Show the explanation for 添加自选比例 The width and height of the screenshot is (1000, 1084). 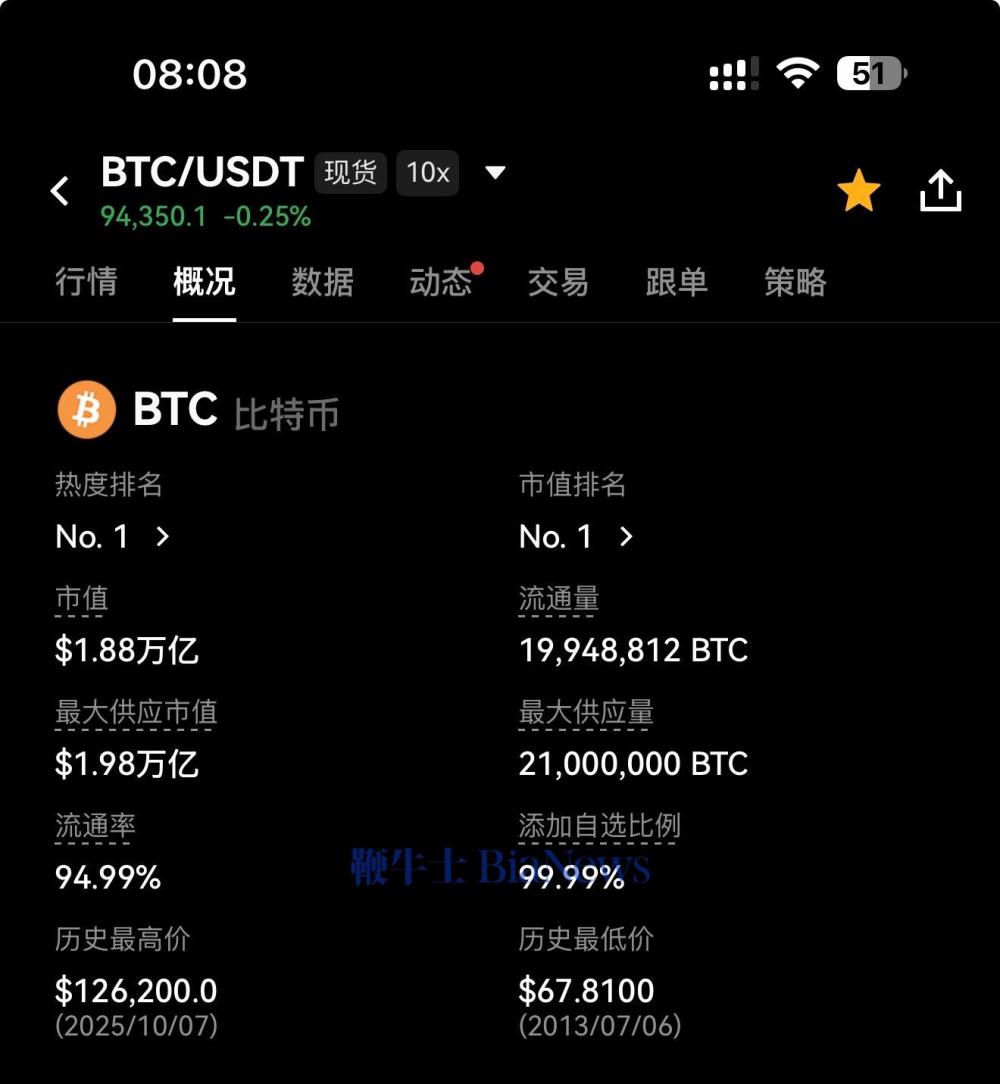[x=599, y=826]
